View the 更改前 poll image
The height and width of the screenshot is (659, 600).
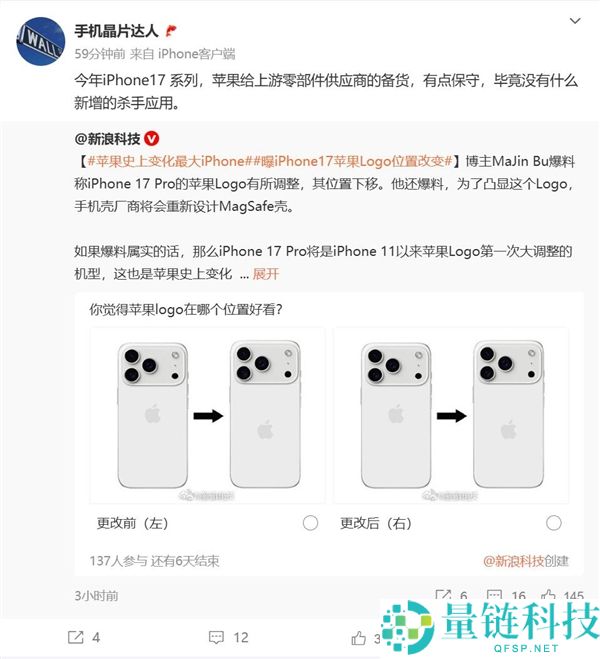pyautogui.click(x=207, y=415)
